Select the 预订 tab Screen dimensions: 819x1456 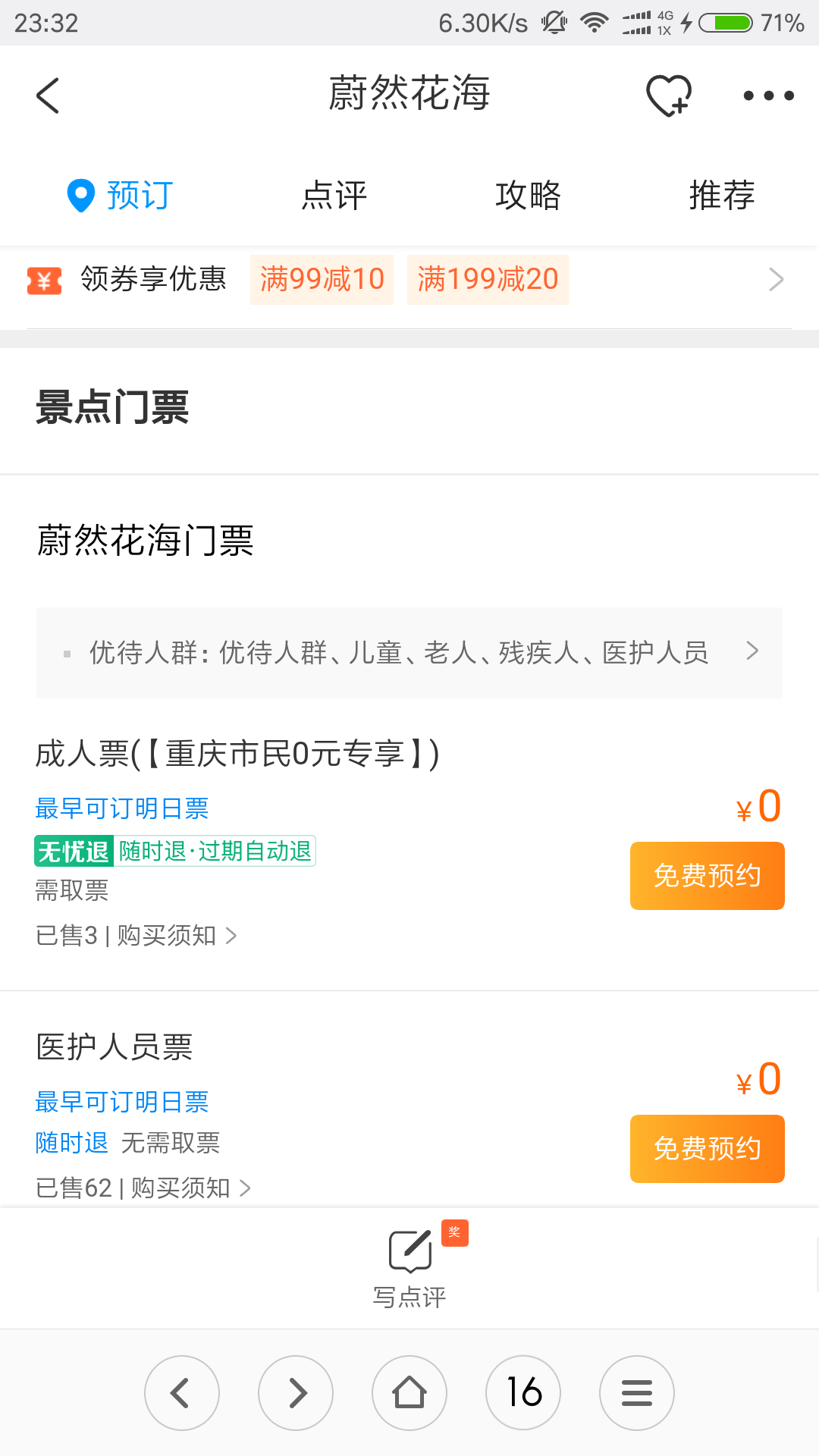120,196
